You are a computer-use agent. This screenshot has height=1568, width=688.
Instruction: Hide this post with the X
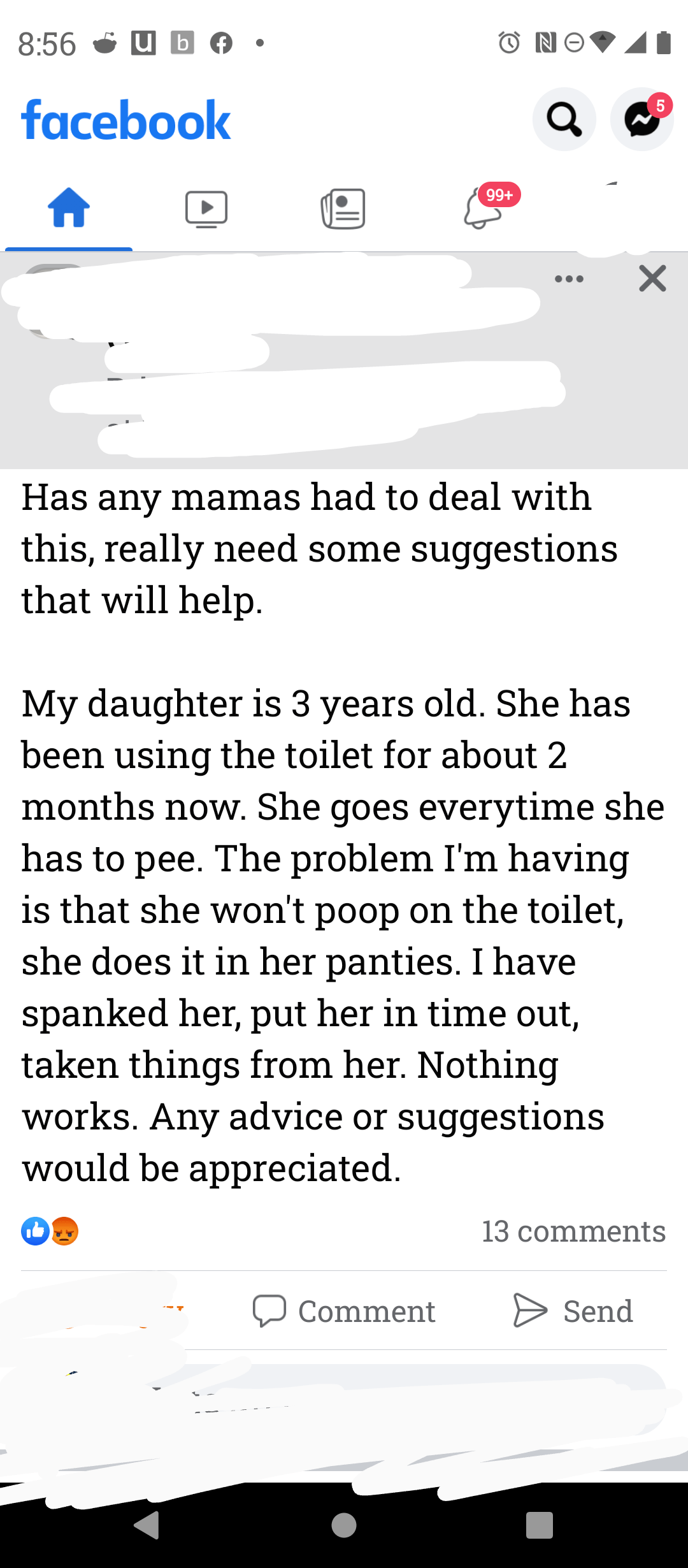tap(652, 279)
